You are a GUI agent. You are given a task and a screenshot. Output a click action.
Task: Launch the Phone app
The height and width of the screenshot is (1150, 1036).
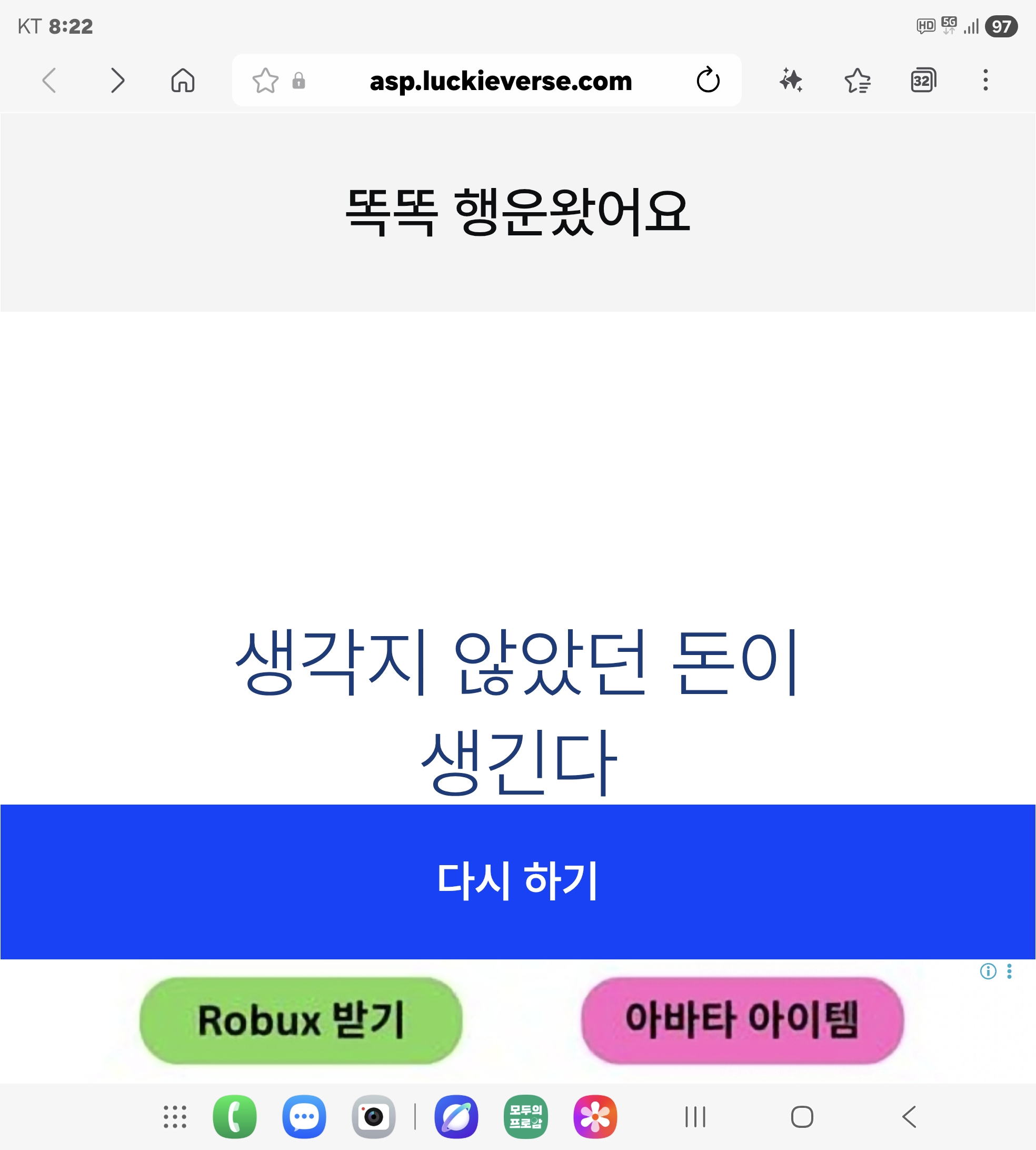point(235,1116)
